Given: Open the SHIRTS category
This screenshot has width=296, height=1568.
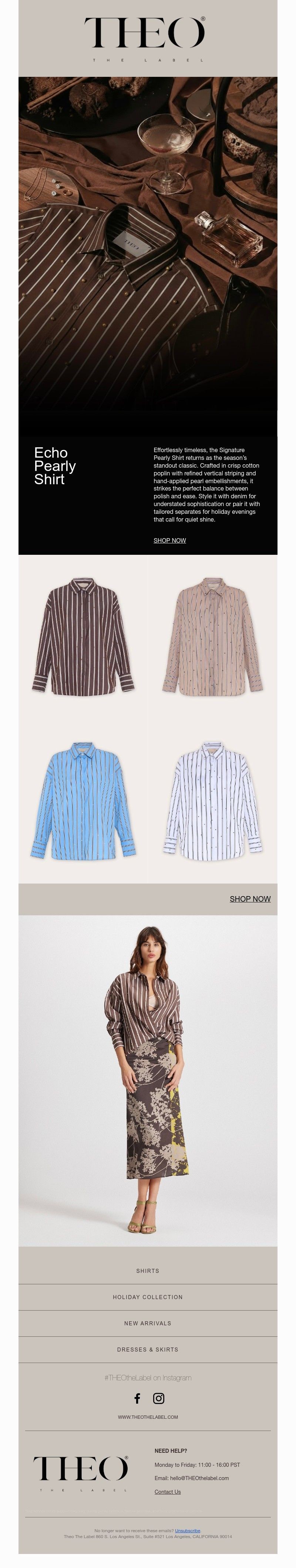Looking at the screenshot, I should click(x=148, y=1271).
